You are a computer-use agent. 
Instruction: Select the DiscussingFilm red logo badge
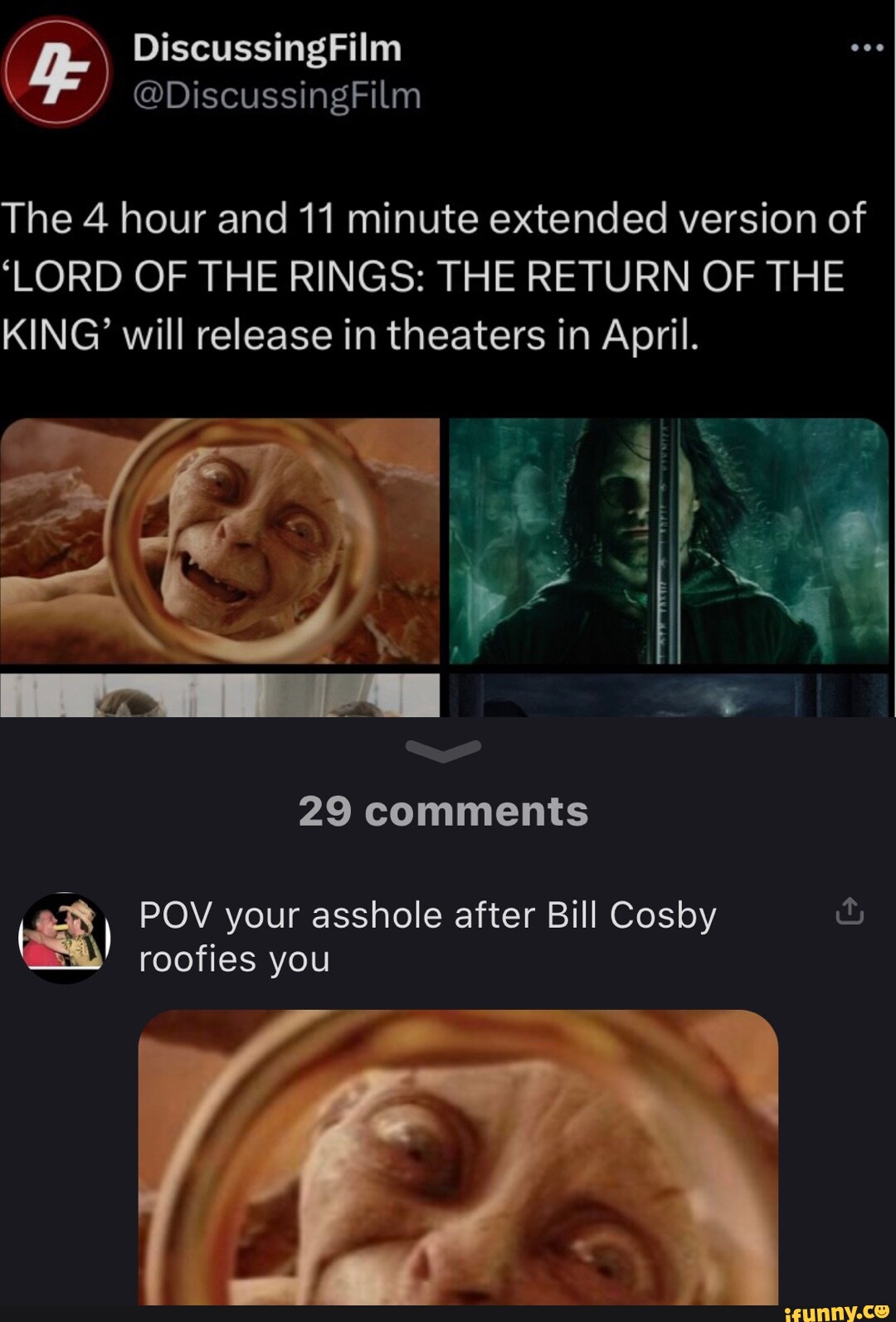click(x=56, y=71)
